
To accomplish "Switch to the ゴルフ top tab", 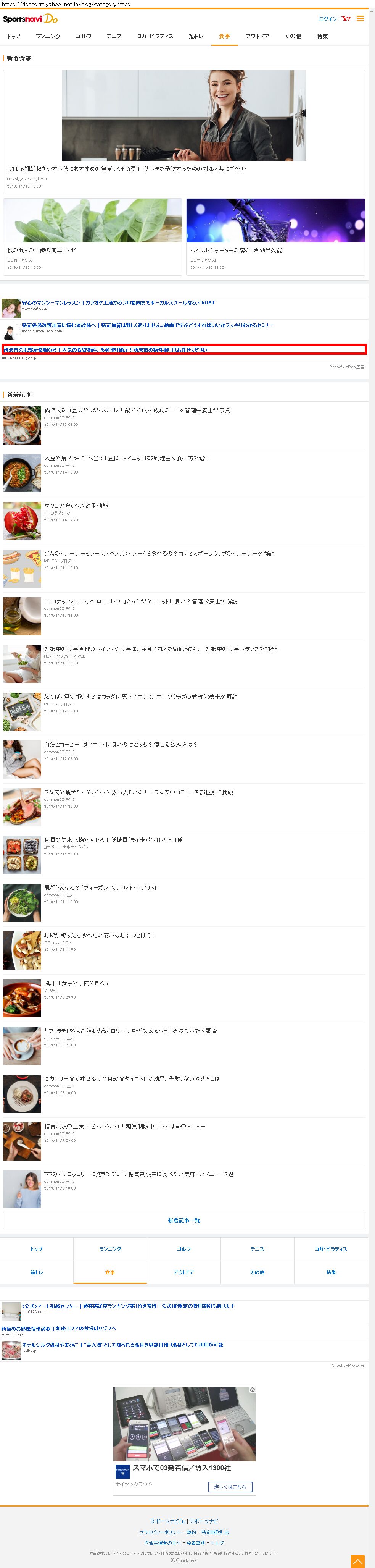I will 83,37.
